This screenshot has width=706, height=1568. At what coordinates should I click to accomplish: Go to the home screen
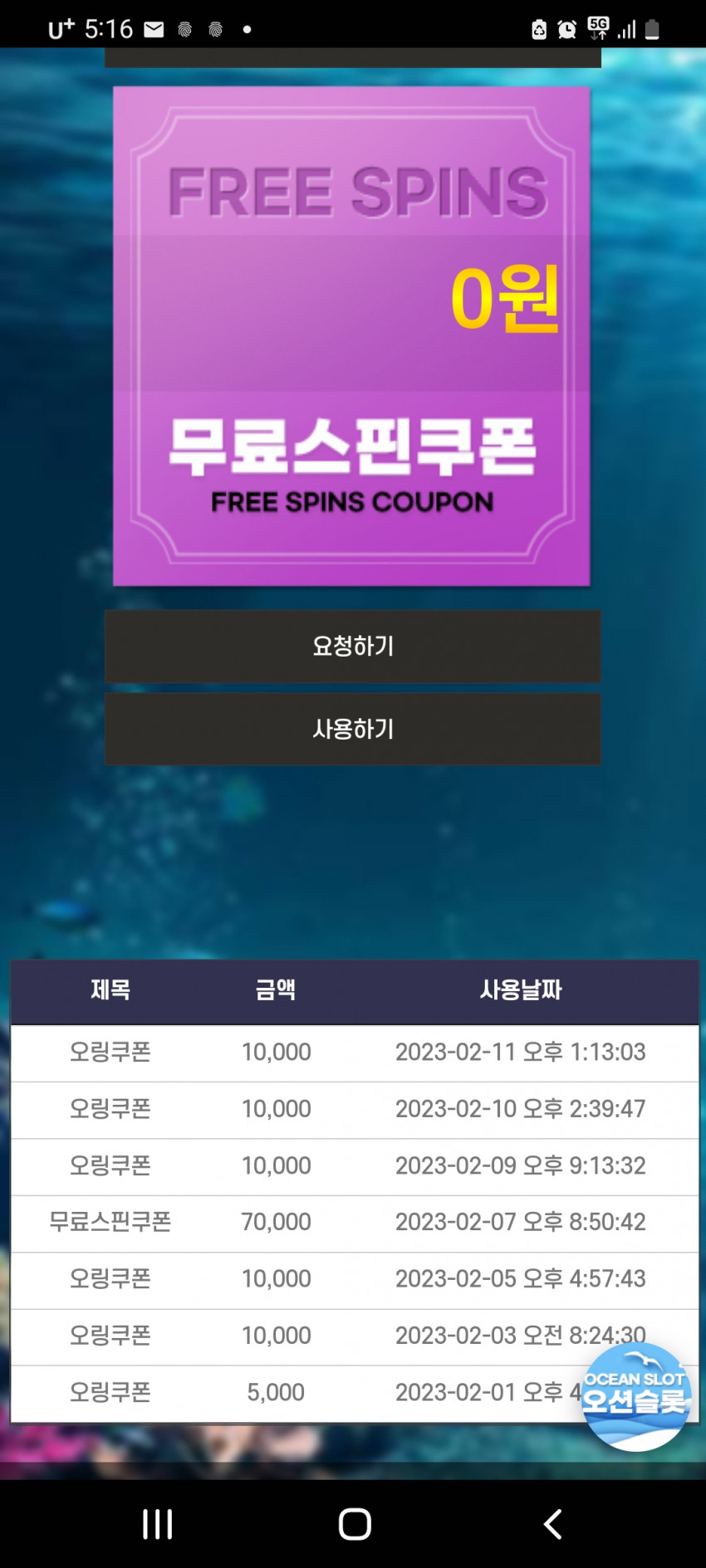pos(355,1524)
